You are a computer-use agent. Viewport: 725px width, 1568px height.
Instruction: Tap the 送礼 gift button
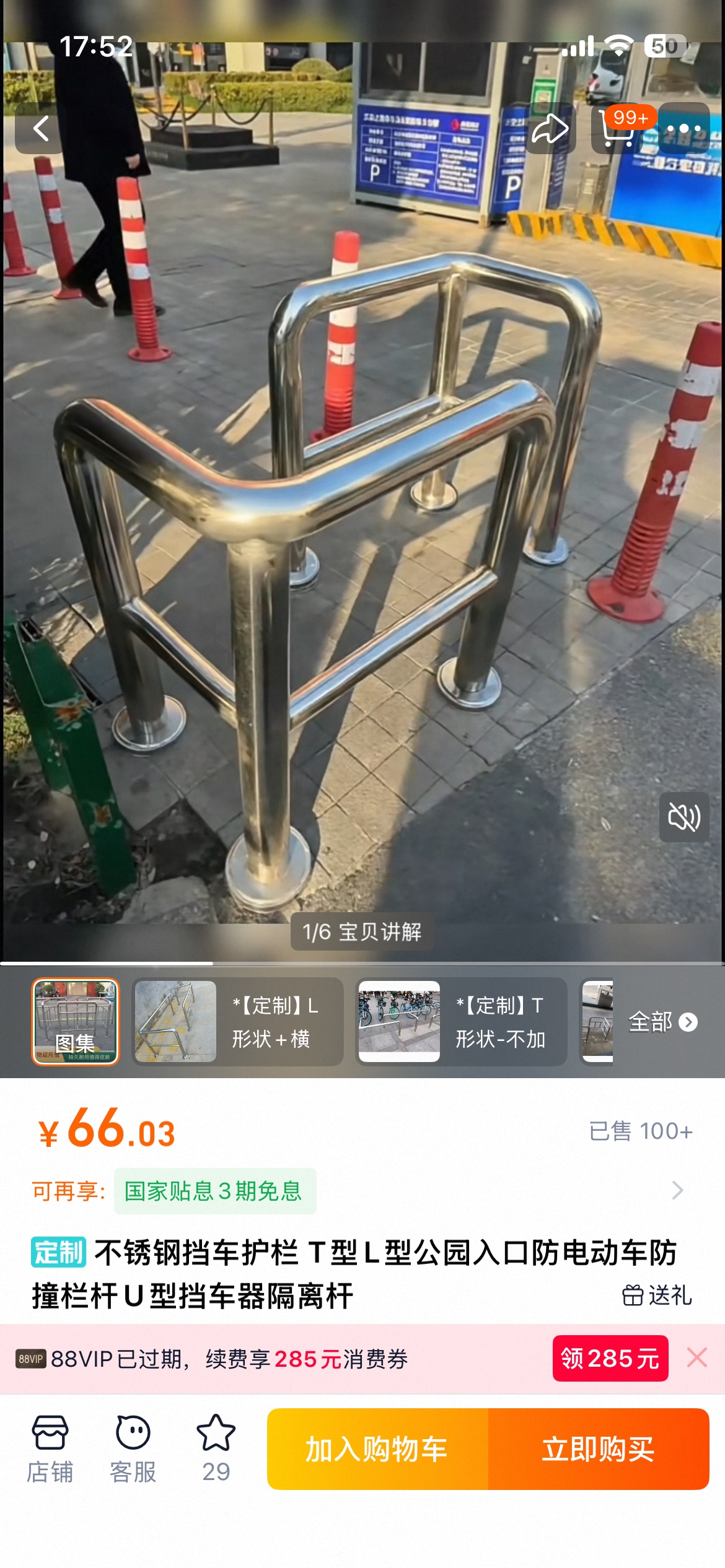pyautogui.click(x=657, y=1295)
